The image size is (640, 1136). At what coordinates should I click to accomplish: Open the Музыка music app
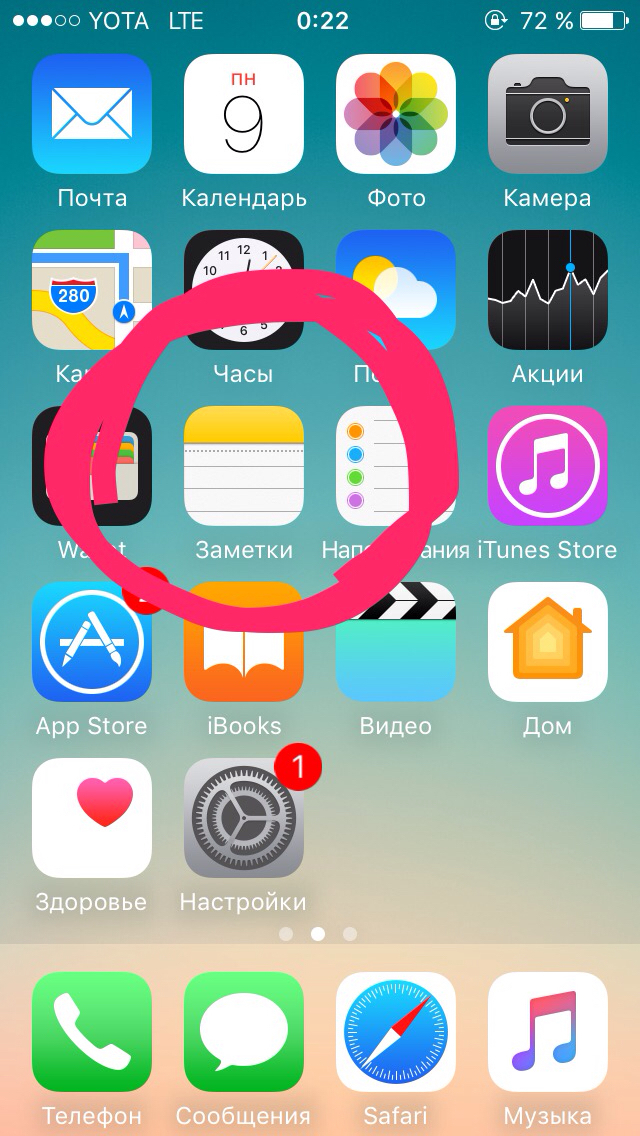point(548,1033)
